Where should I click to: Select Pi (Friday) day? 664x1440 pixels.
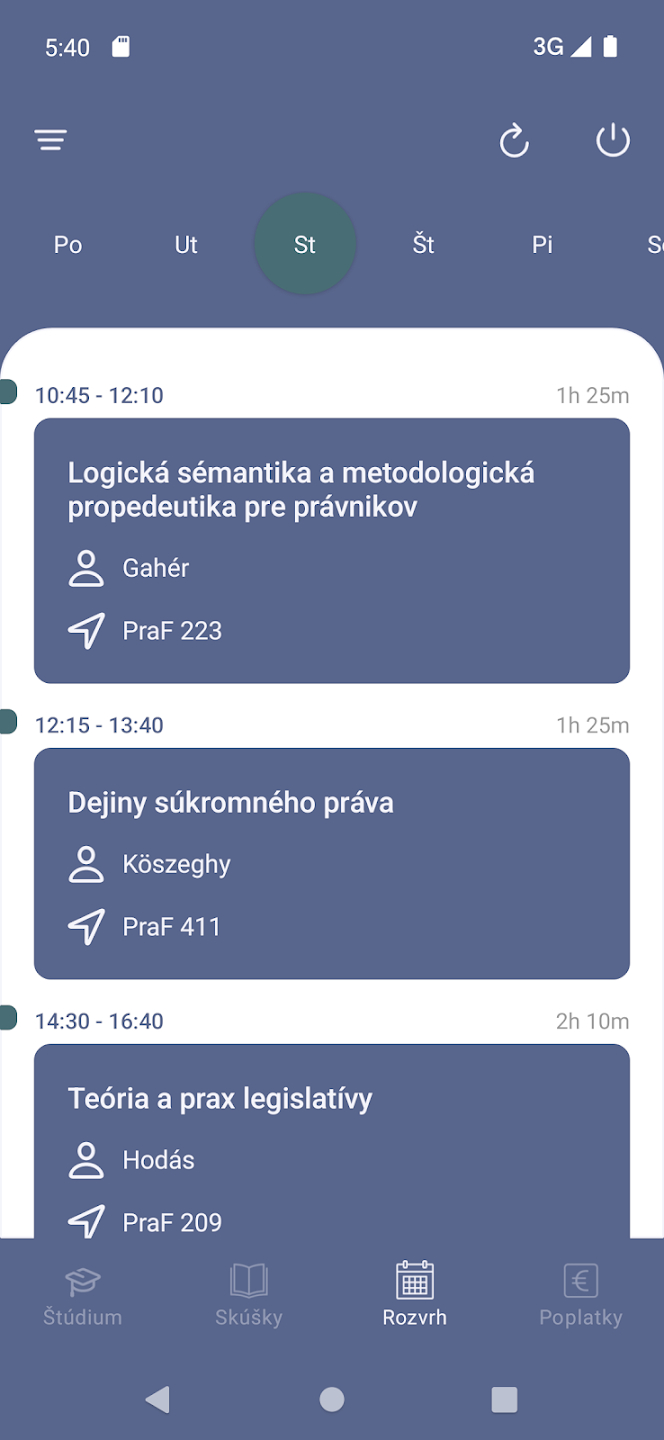coord(542,245)
